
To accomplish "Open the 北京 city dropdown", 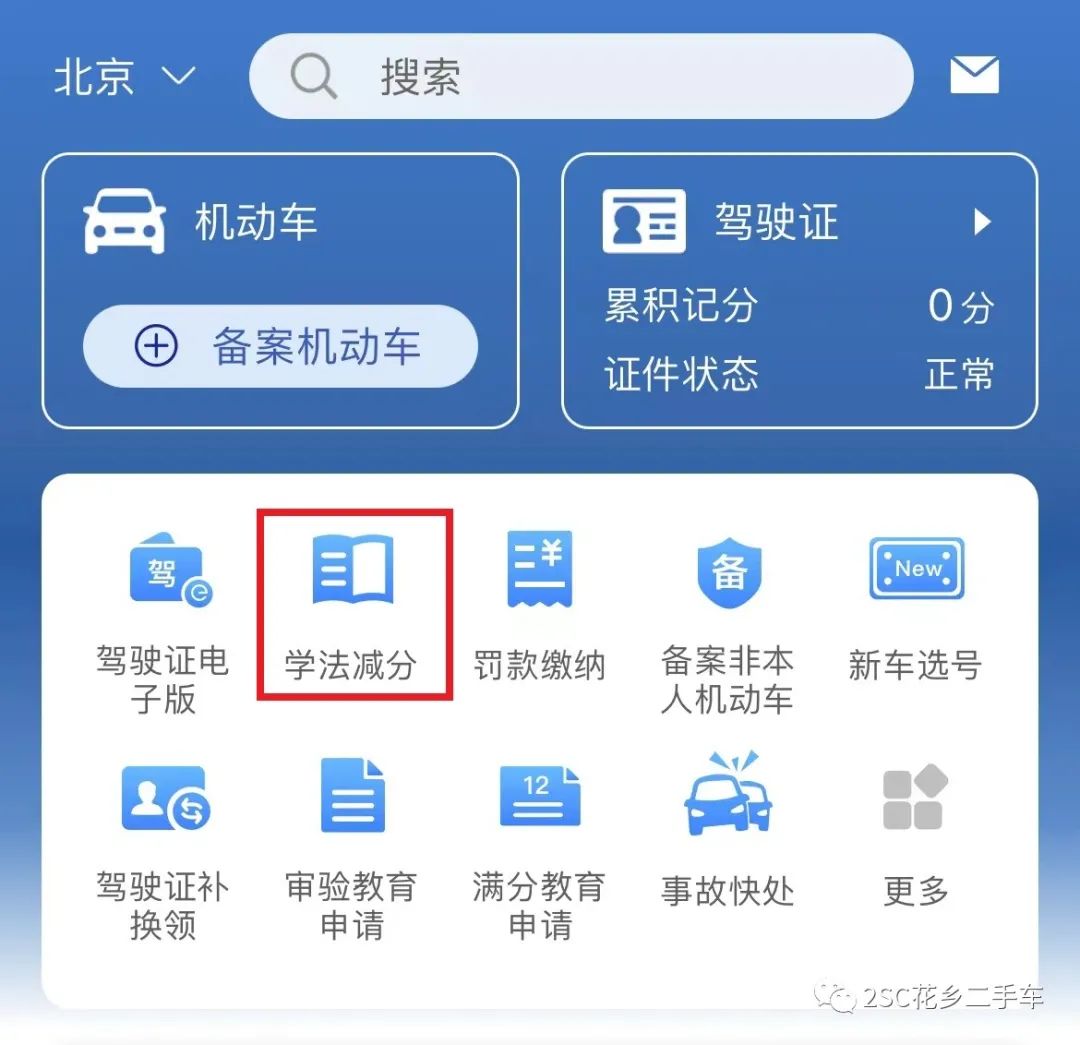I will tap(125, 77).
